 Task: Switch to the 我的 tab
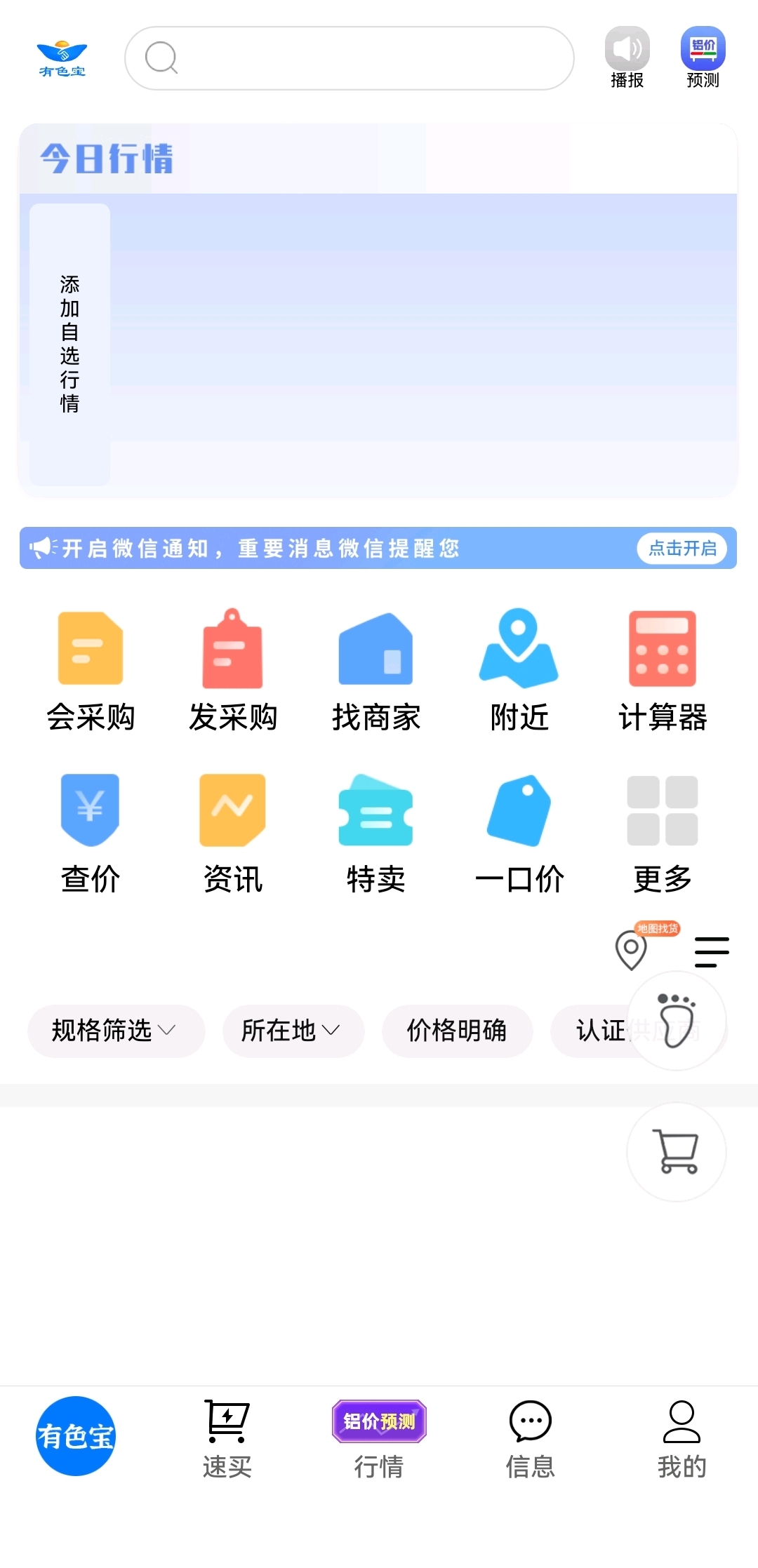[x=681, y=1439]
